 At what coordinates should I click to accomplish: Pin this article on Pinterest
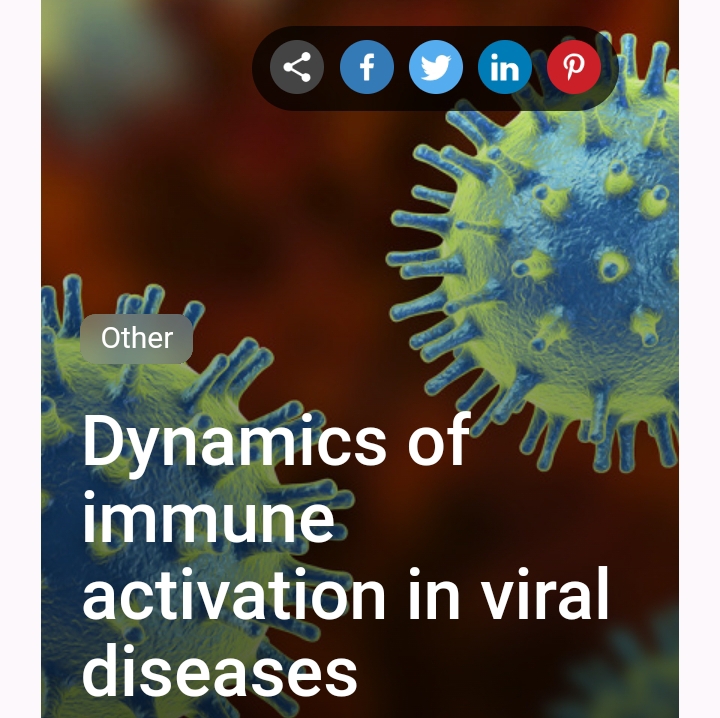[574, 68]
